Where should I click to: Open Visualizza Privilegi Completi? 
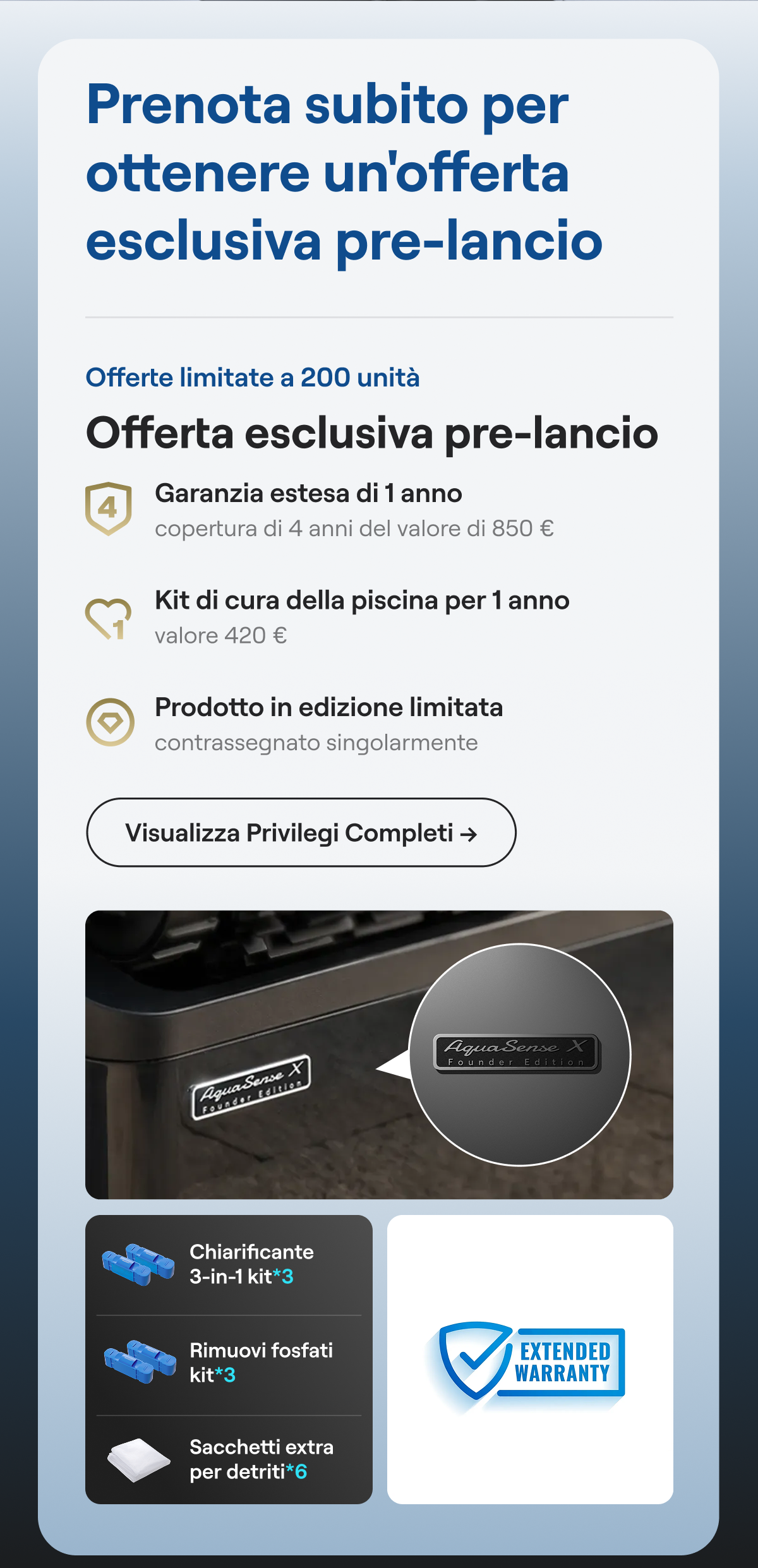[x=301, y=832]
